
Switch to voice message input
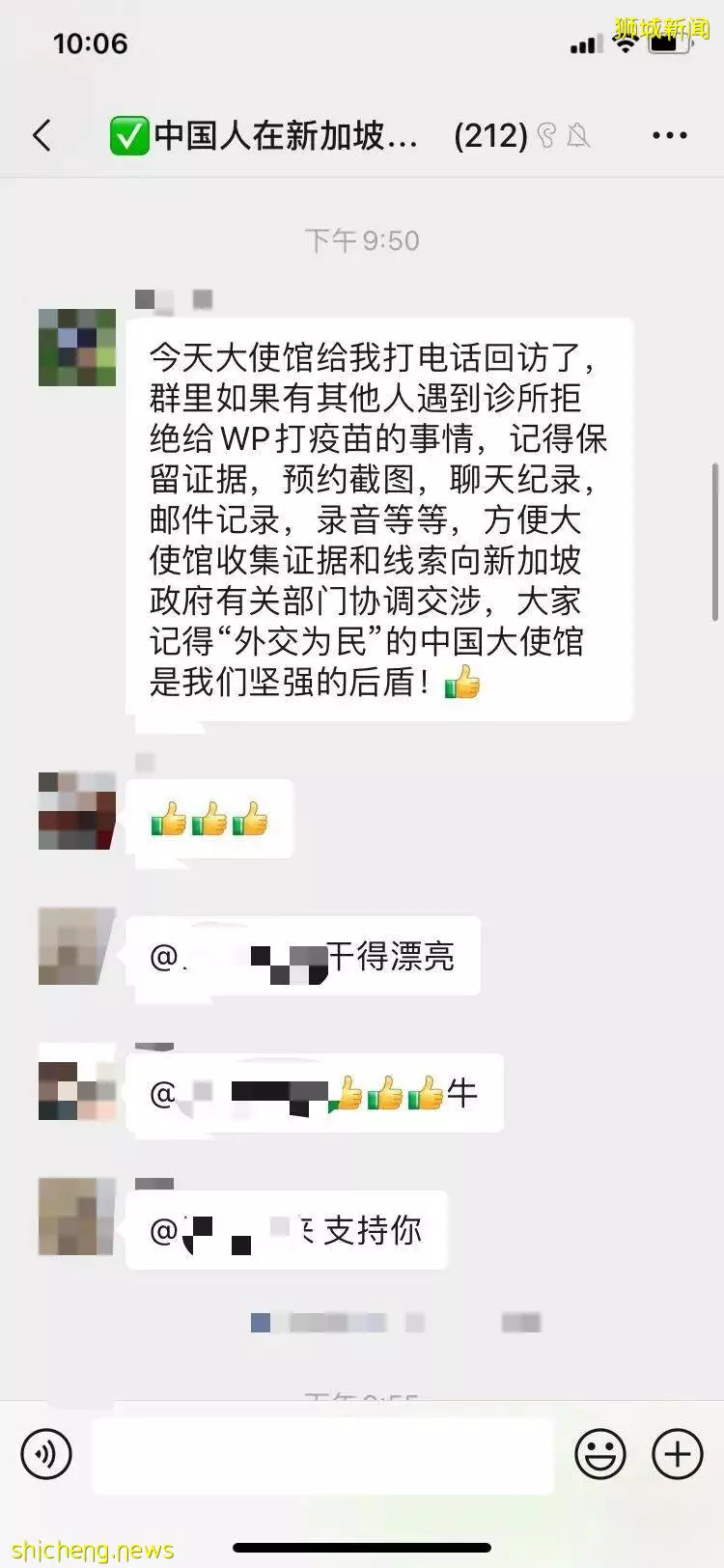[x=46, y=1453]
